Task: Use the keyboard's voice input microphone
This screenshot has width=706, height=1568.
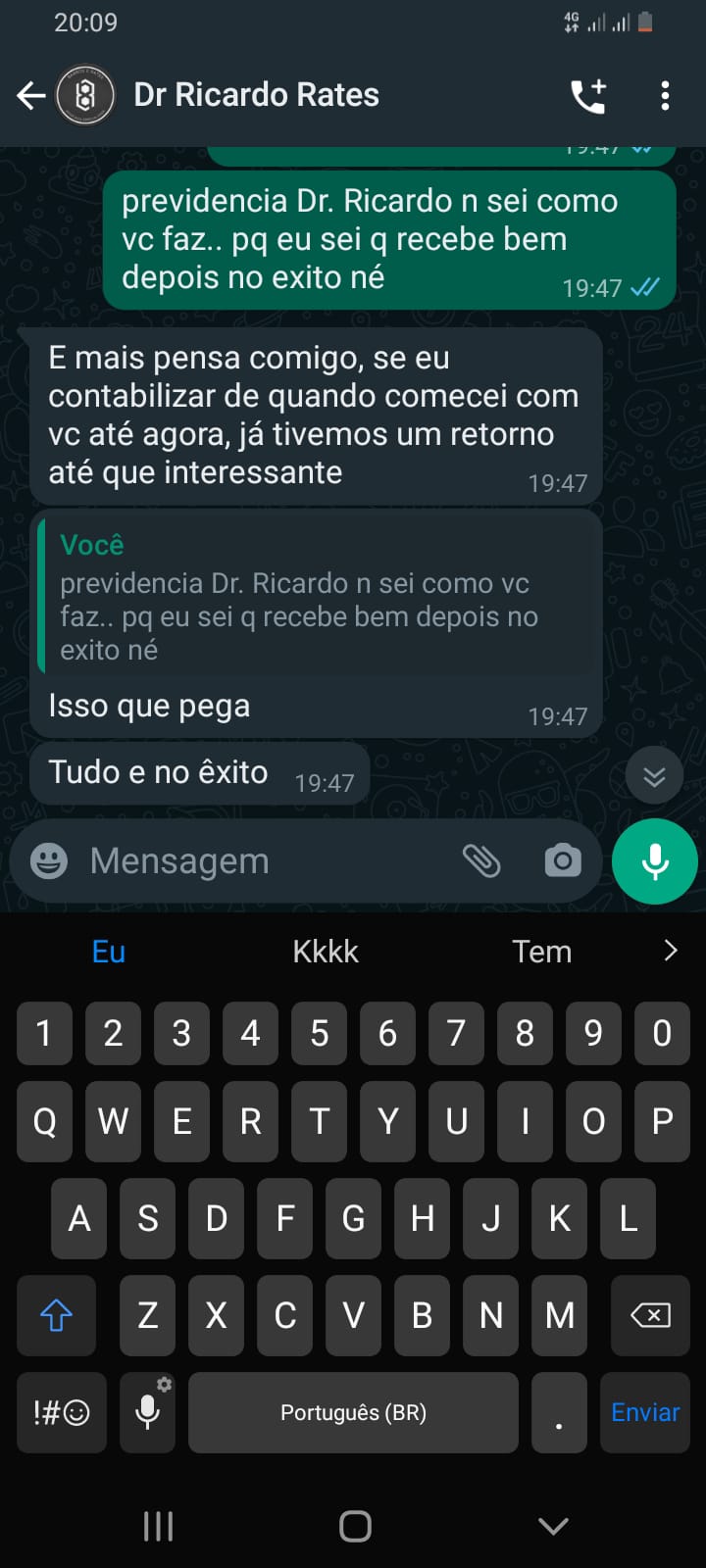Action: coord(147,1412)
